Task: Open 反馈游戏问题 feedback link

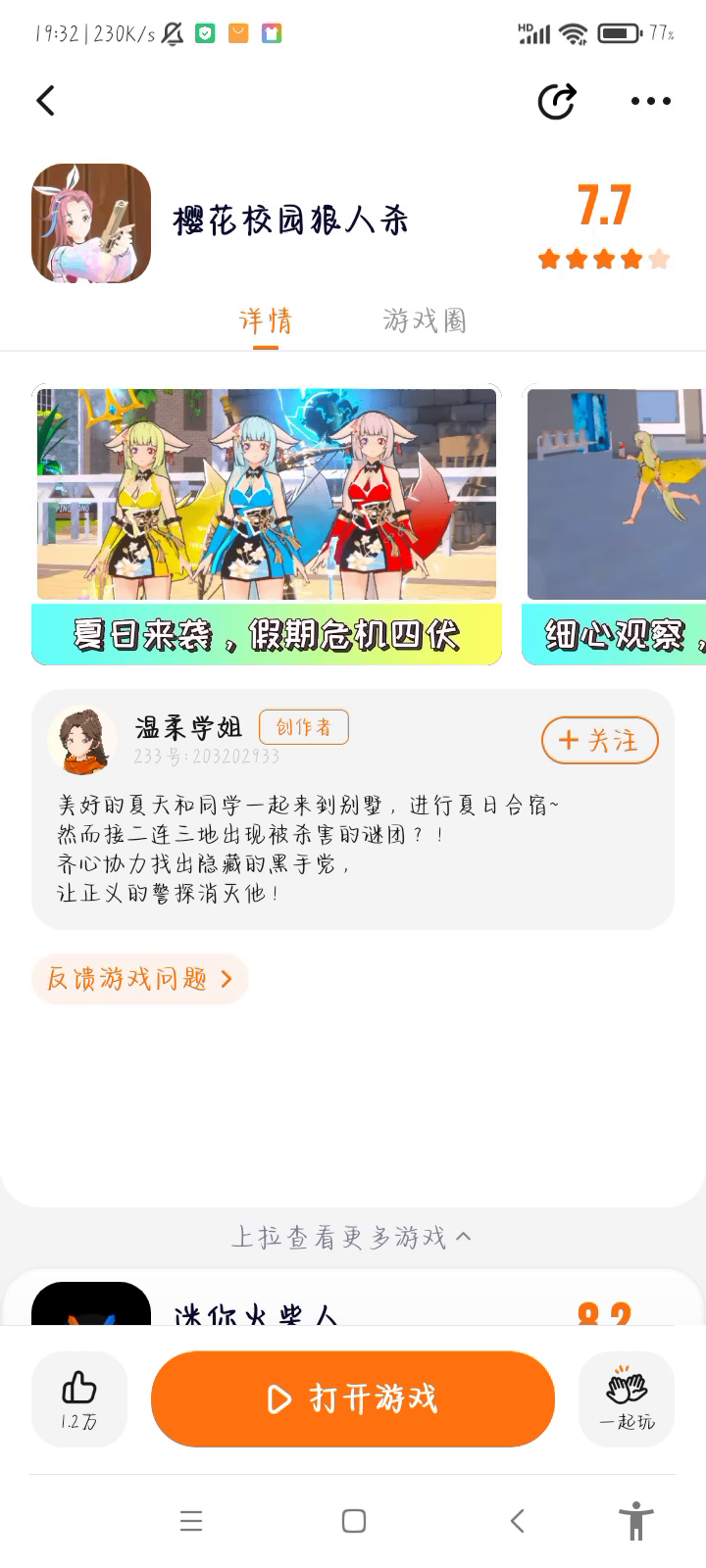Action: [139, 979]
